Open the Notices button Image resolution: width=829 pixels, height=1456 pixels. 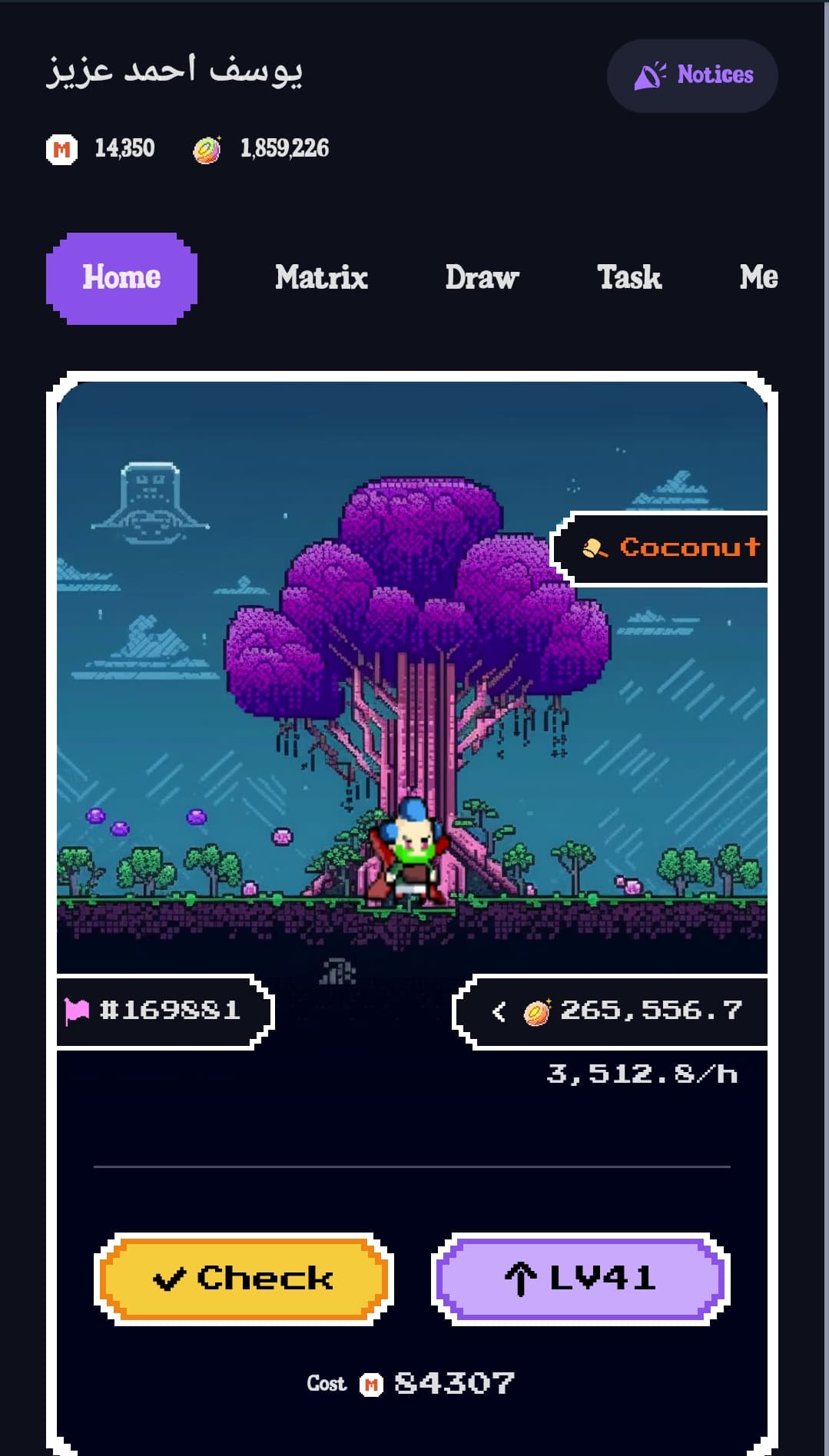[692, 75]
